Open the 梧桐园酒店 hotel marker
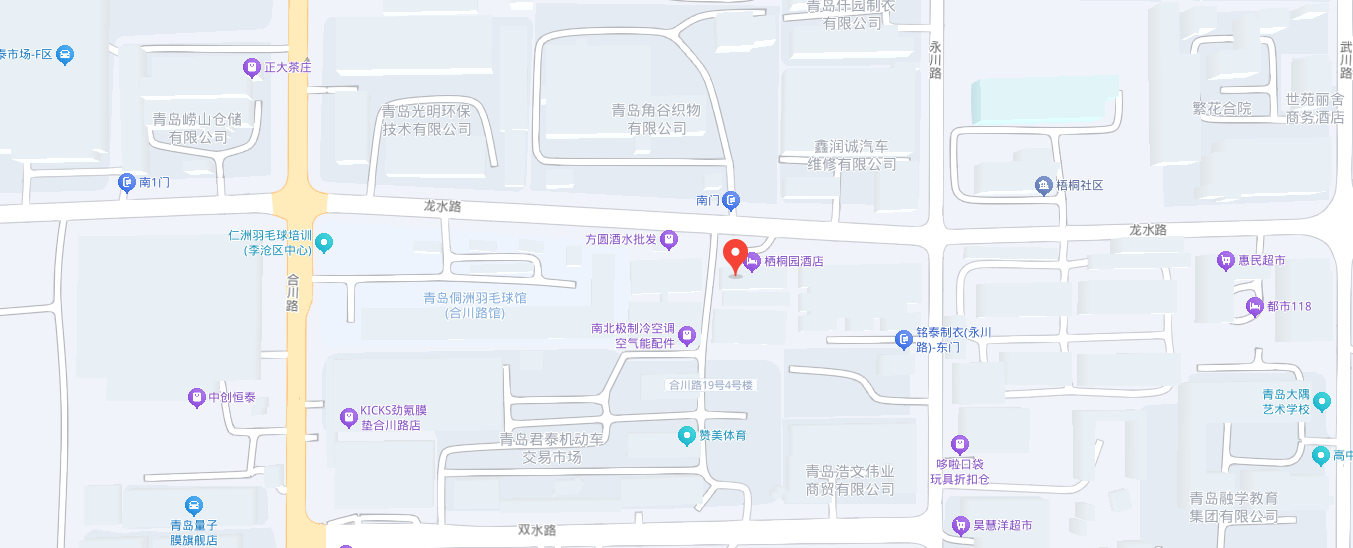The image size is (1353, 548). pyautogui.click(x=752, y=262)
